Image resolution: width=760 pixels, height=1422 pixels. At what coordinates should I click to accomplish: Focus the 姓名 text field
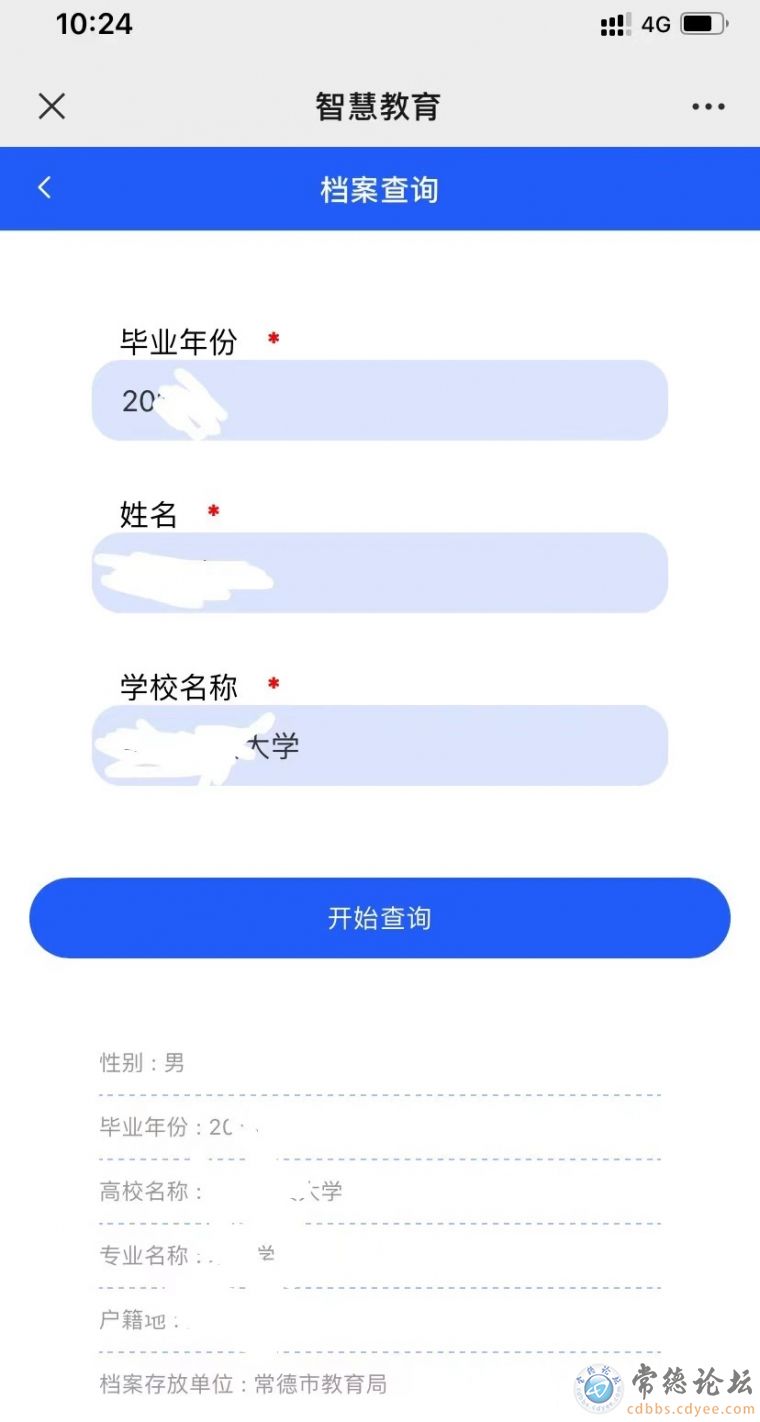click(380, 572)
